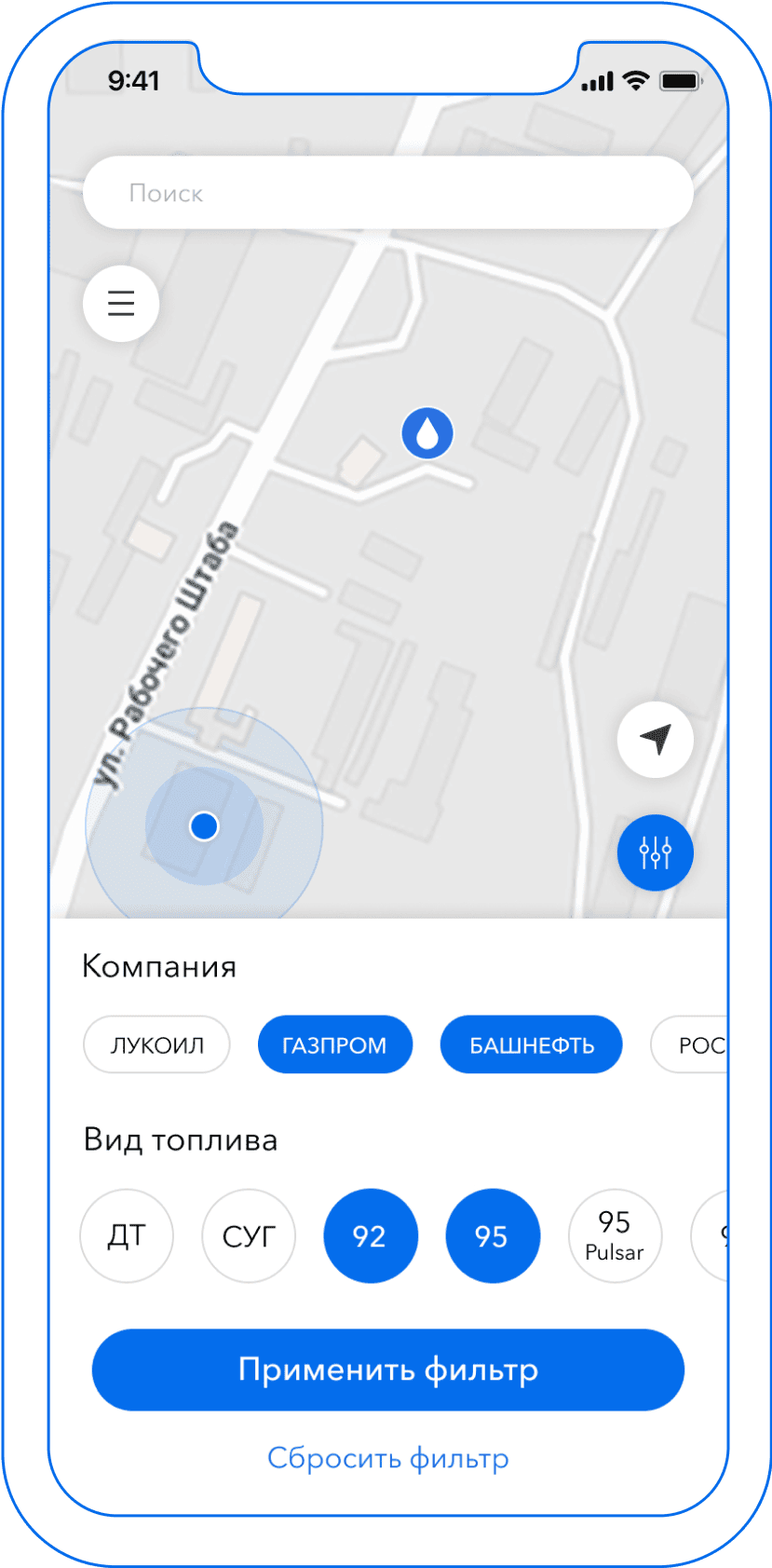Choose СУГ fuel type
This screenshot has width=772, height=1568.
point(249,1236)
